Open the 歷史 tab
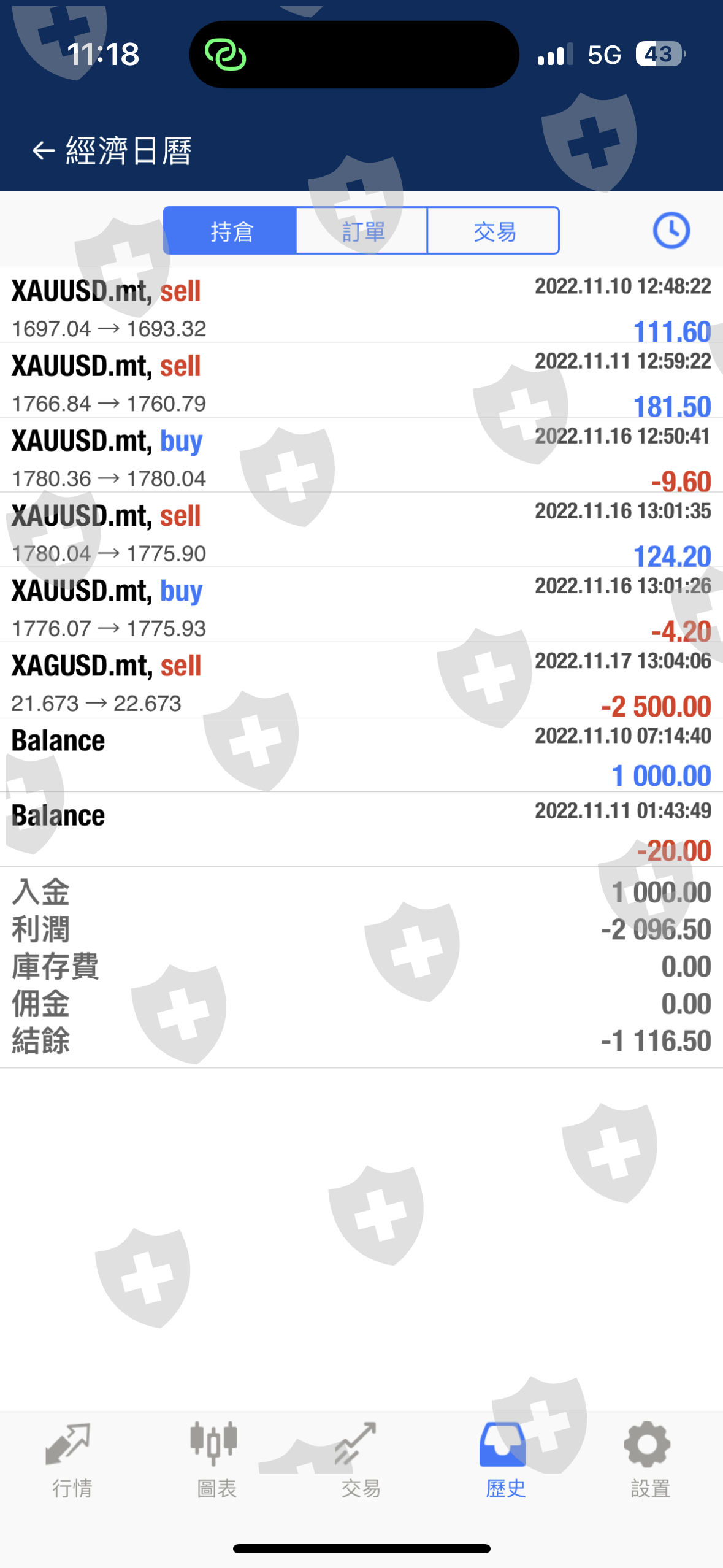 point(505,1459)
